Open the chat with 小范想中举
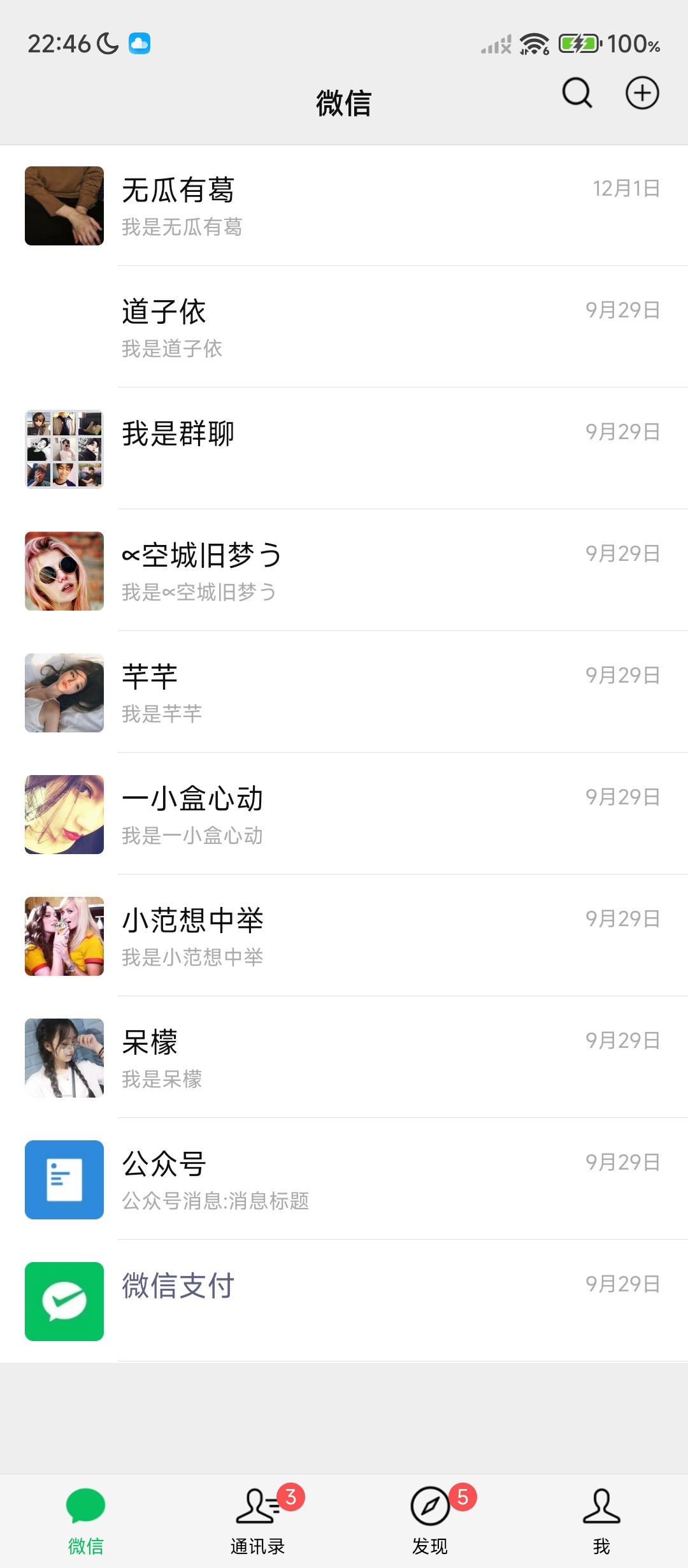688x1568 pixels. coord(344,936)
